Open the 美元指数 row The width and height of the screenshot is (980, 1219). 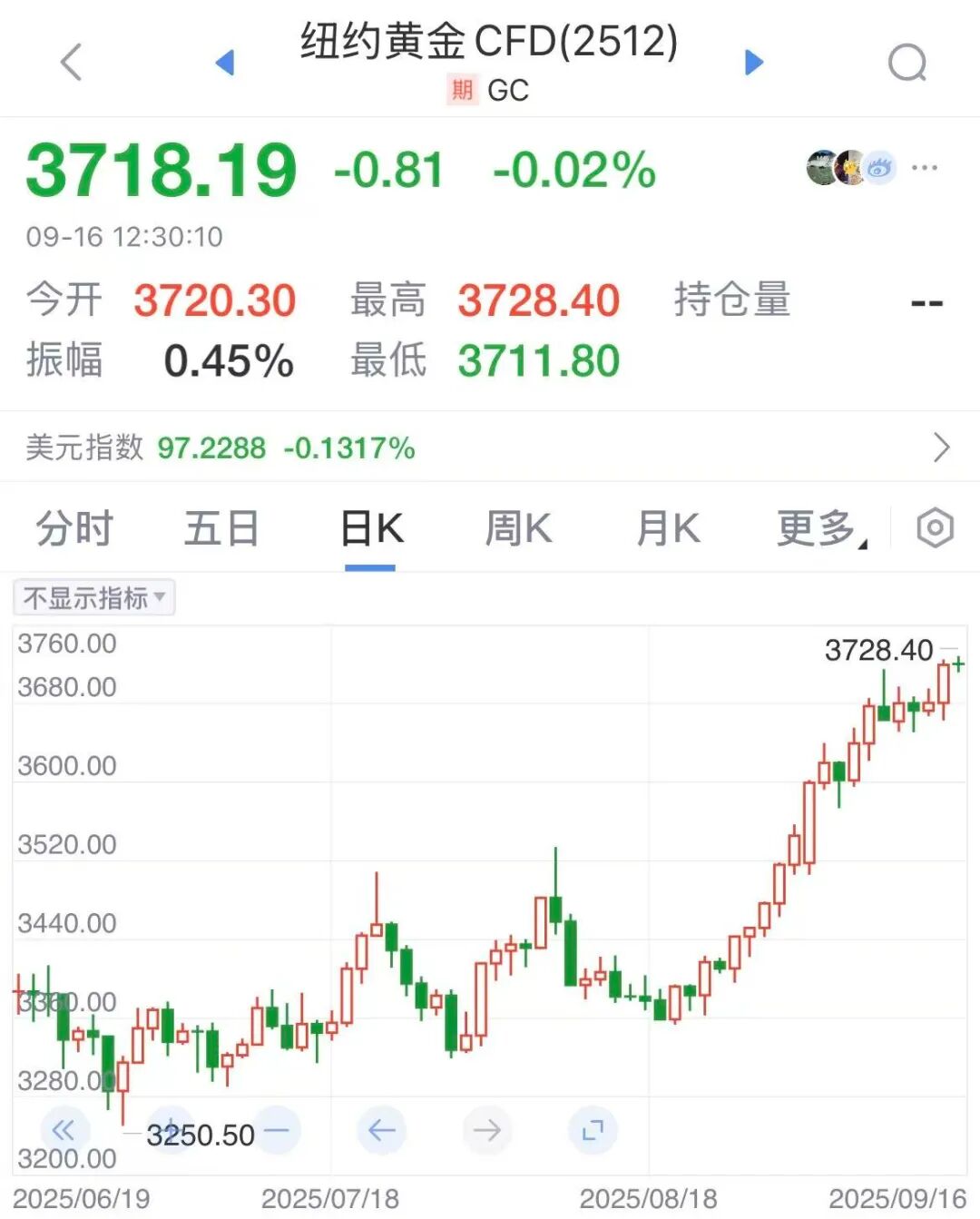tap(490, 447)
